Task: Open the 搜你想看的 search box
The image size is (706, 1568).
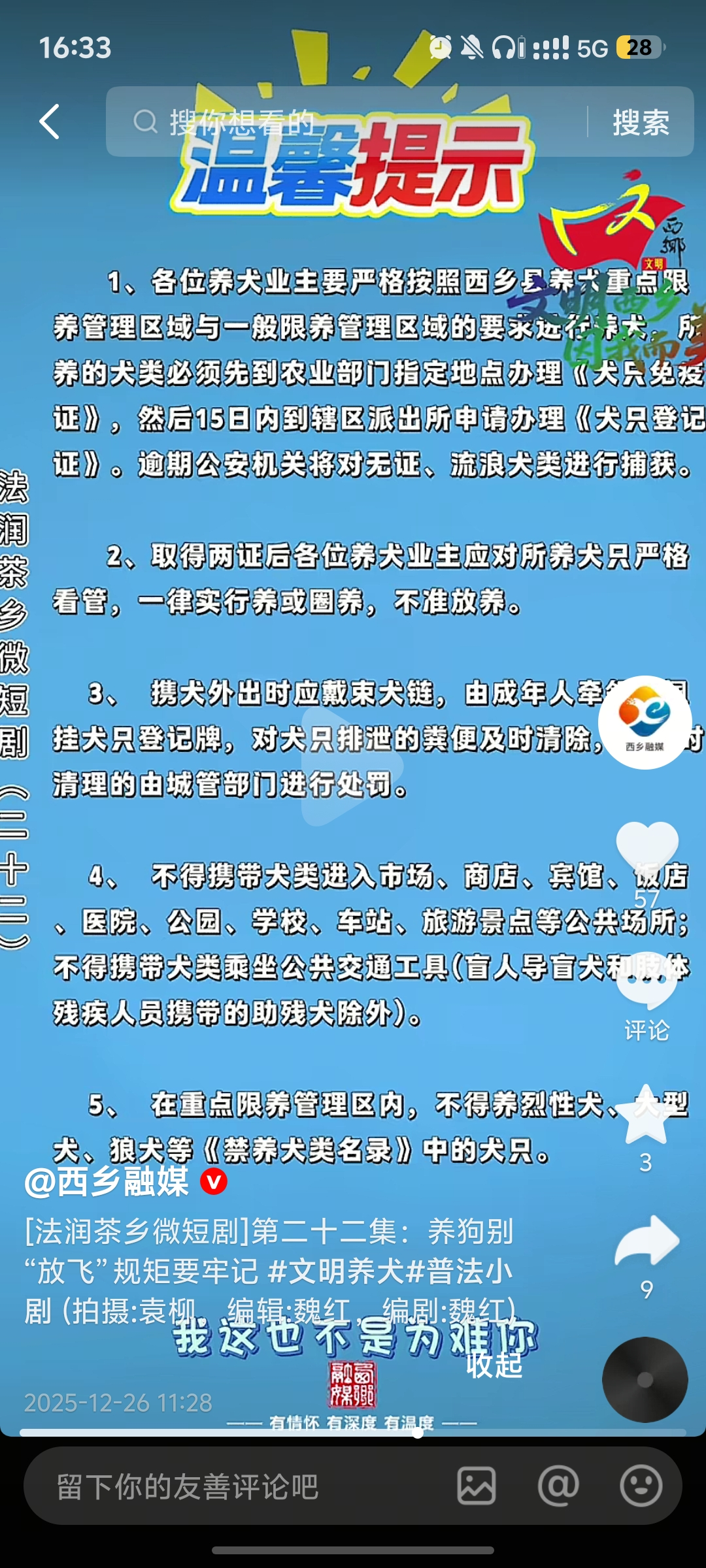Action: [346, 122]
